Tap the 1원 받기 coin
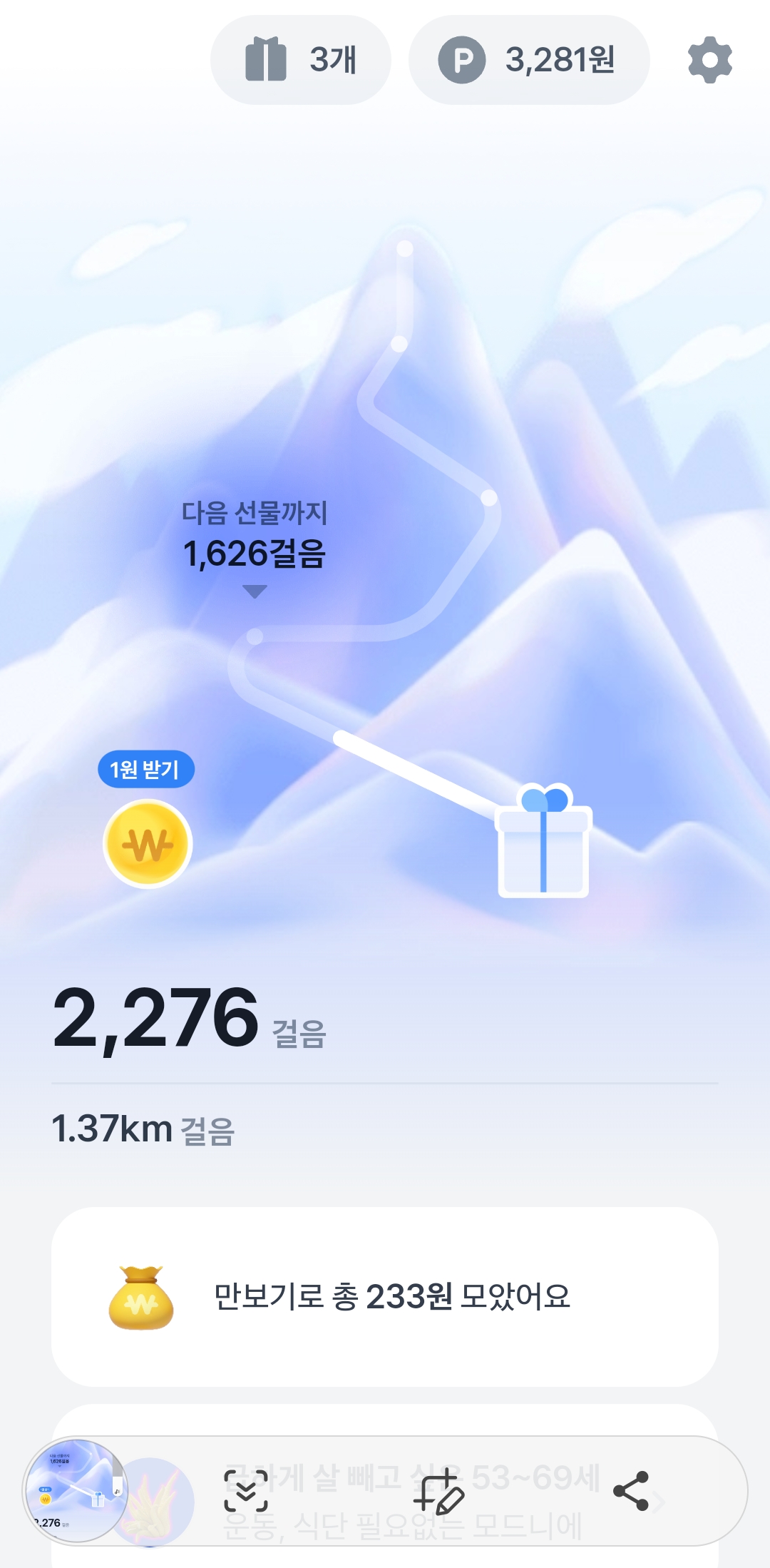770x1568 pixels. tap(148, 843)
